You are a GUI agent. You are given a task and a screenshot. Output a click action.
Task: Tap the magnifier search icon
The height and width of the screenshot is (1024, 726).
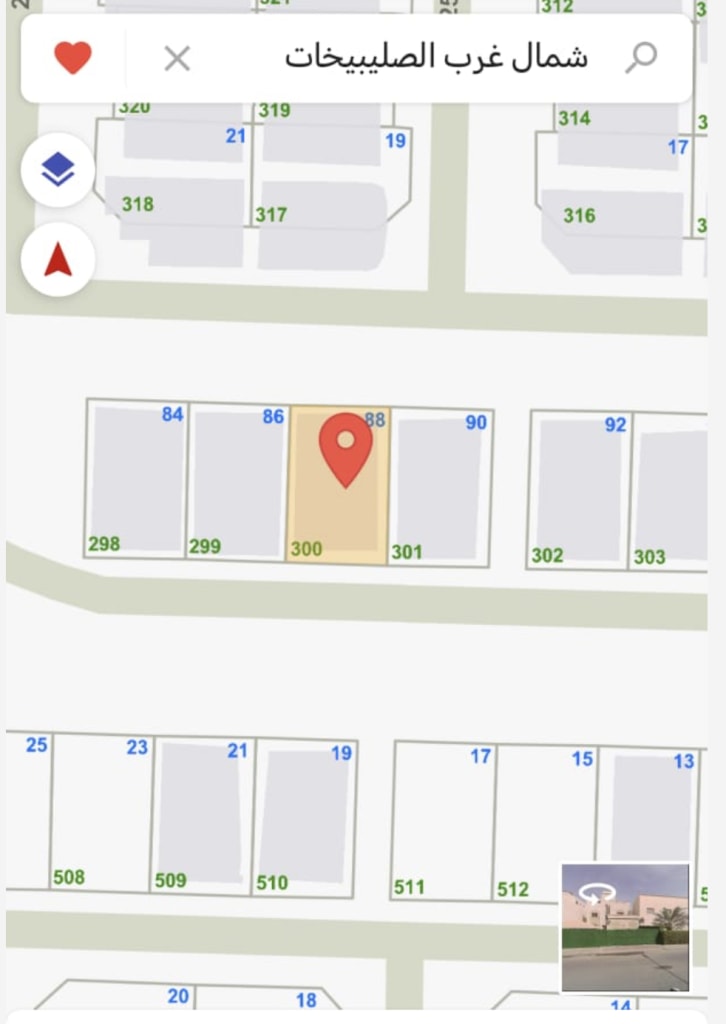(640, 58)
